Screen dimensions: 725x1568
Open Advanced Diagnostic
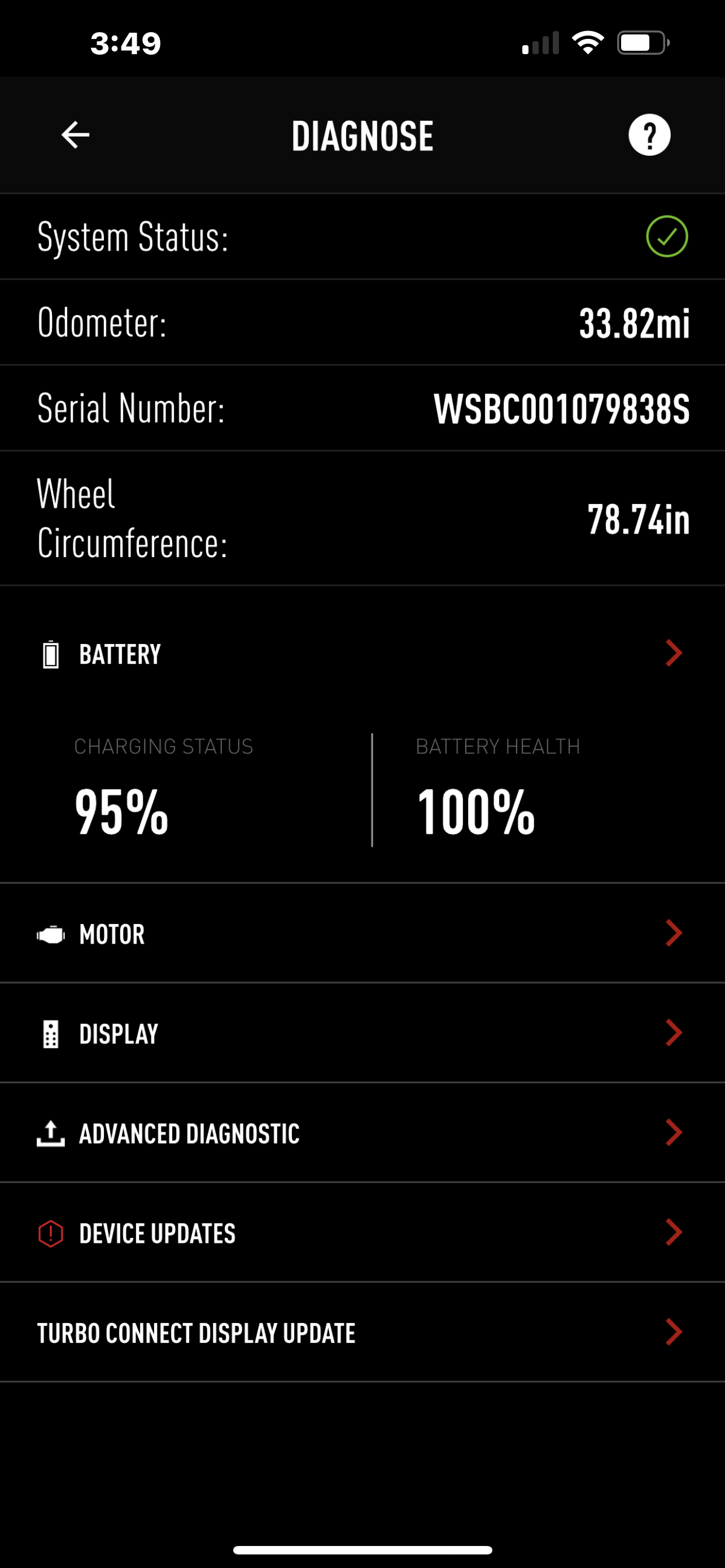tap(362, 1133)
